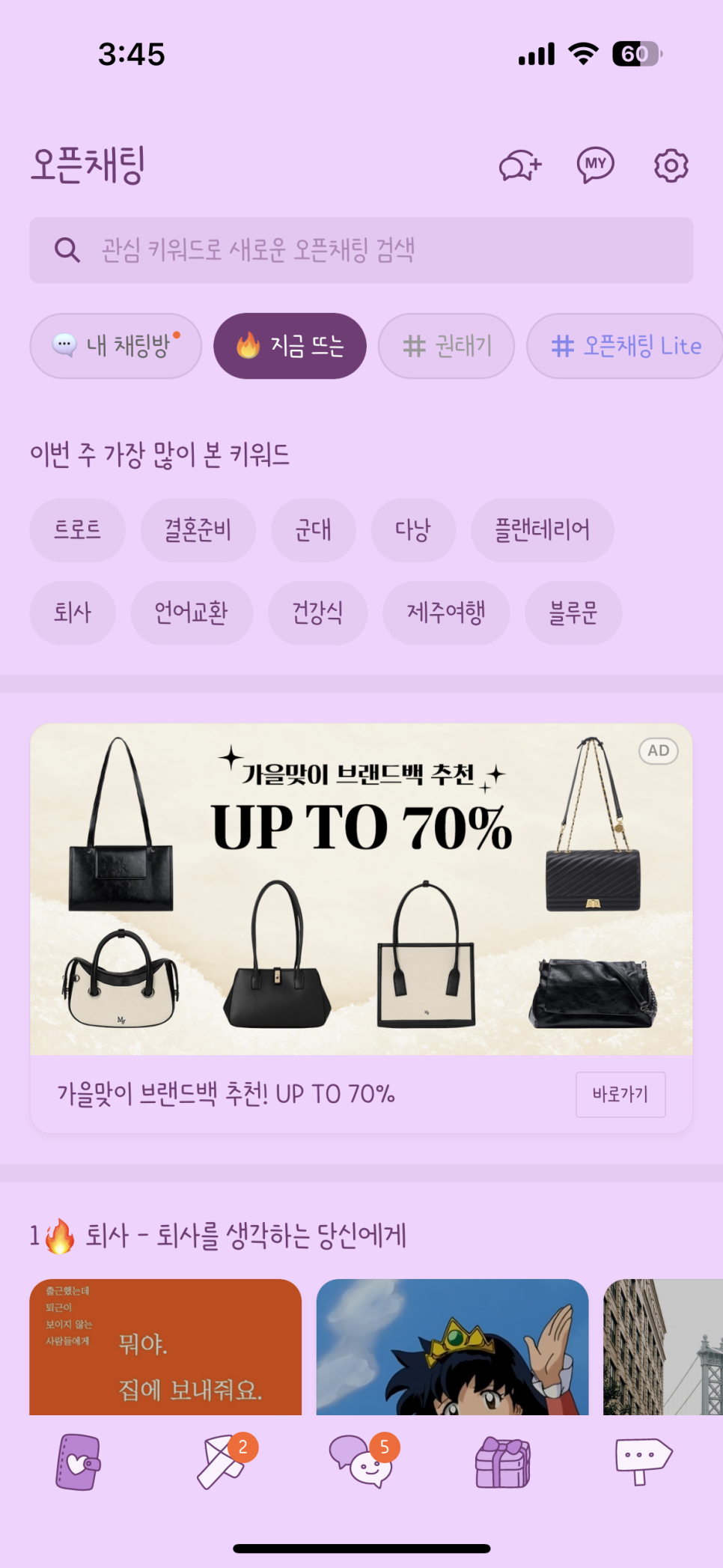Select the 지금 뜨는 chip
The image size is (723, 1568).
coord(290,346)
